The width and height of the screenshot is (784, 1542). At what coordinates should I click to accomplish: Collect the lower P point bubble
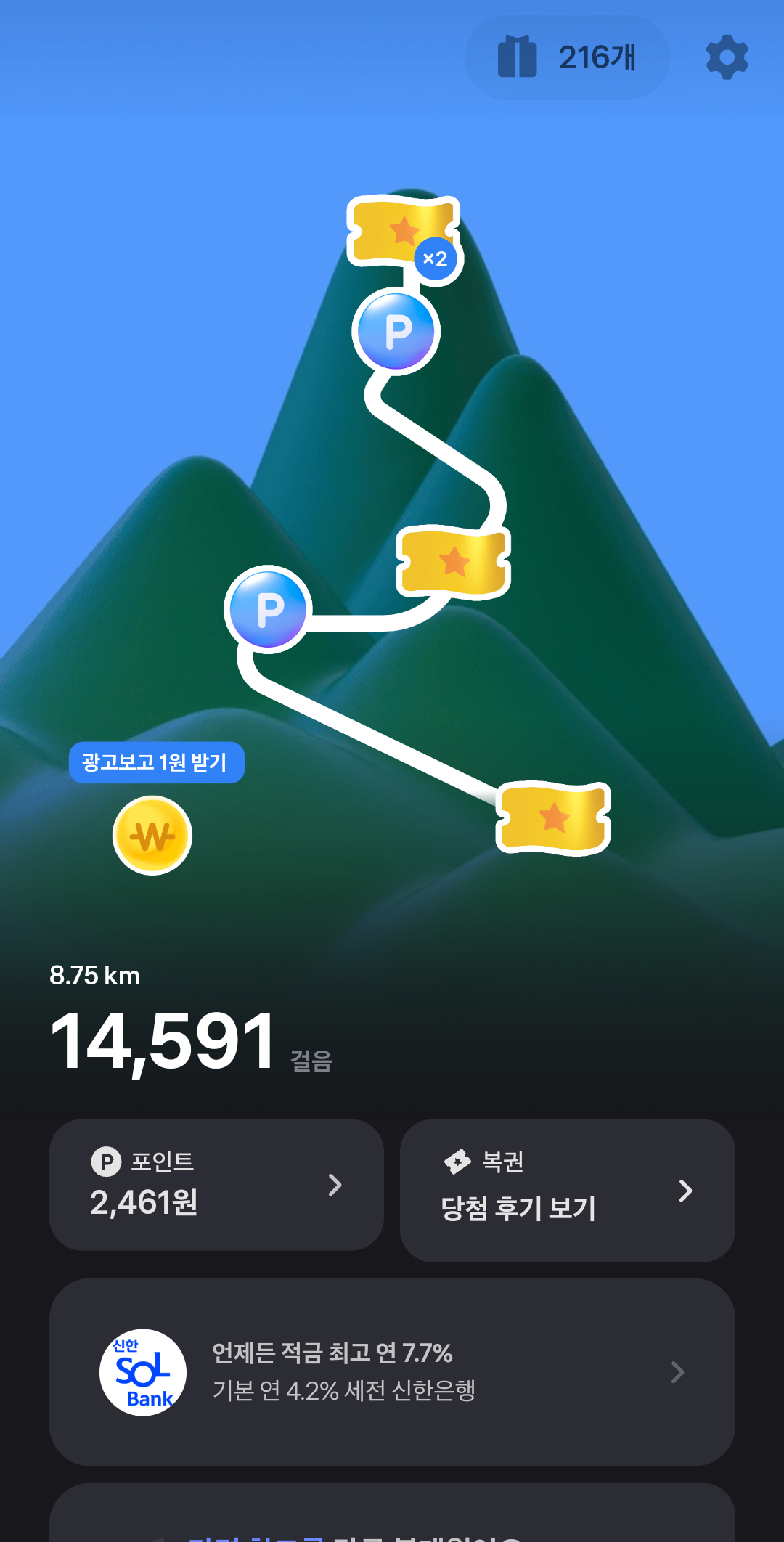click(x=268, y=609)
